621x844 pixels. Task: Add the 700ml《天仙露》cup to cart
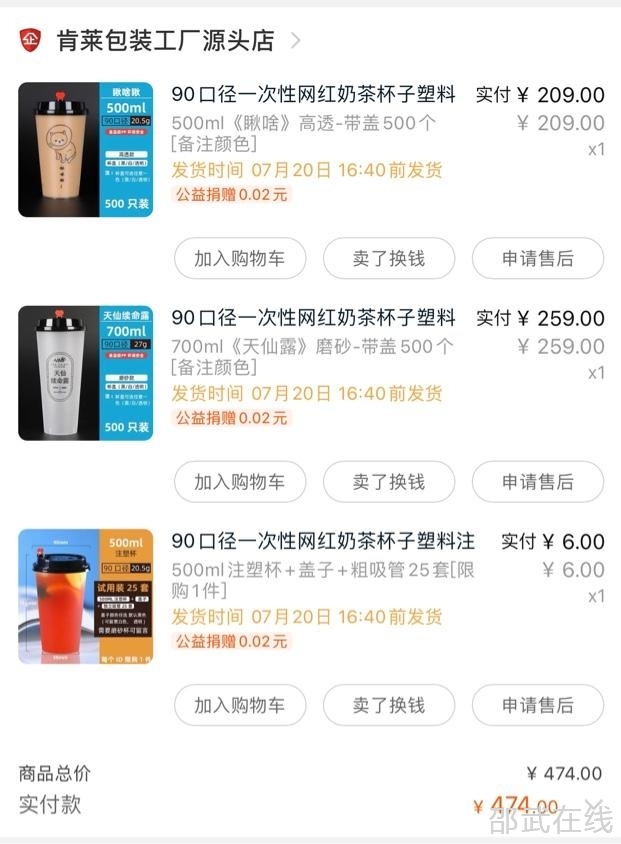click(239, 481)
